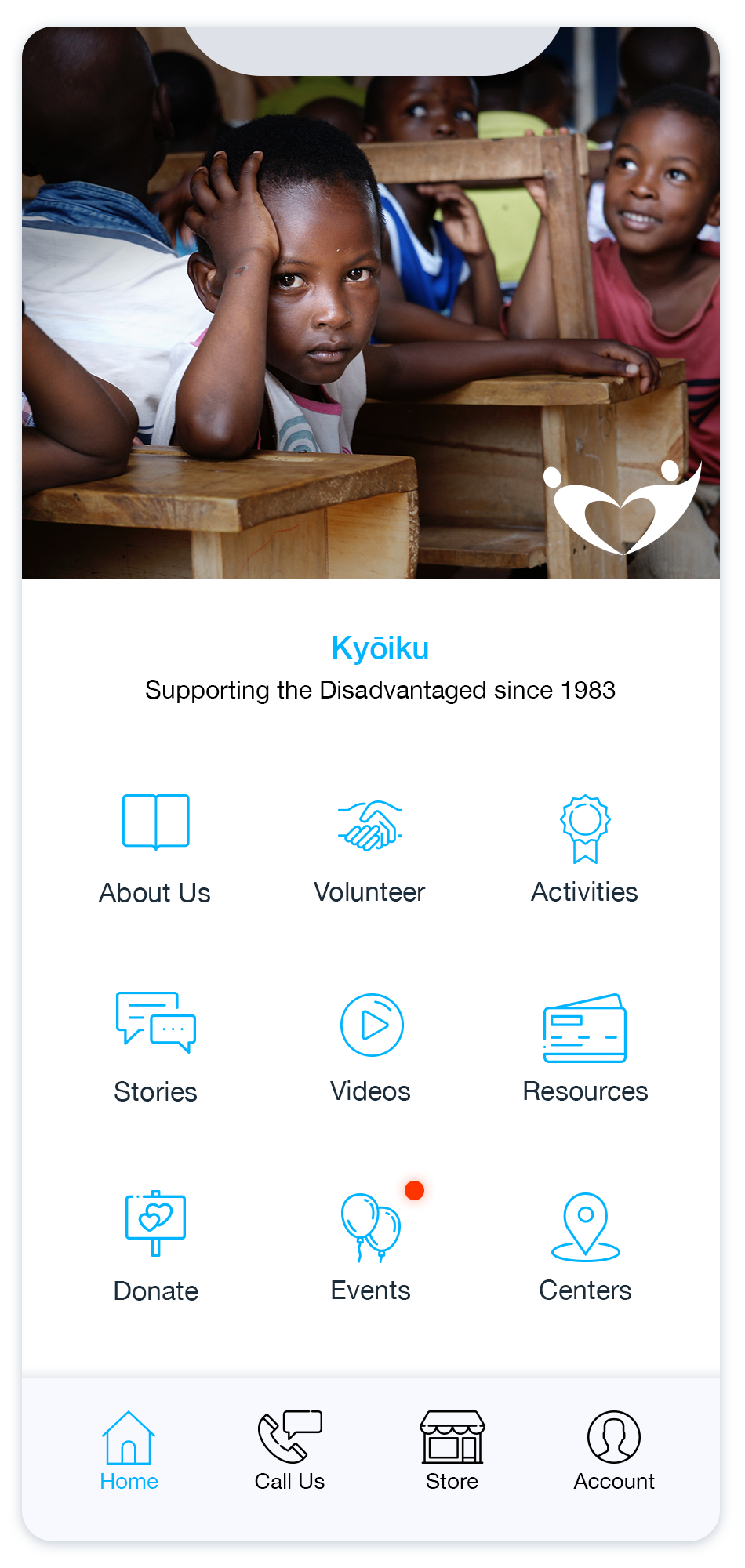
Task: Tap Donate to contribute
Action: (155, 1246)
